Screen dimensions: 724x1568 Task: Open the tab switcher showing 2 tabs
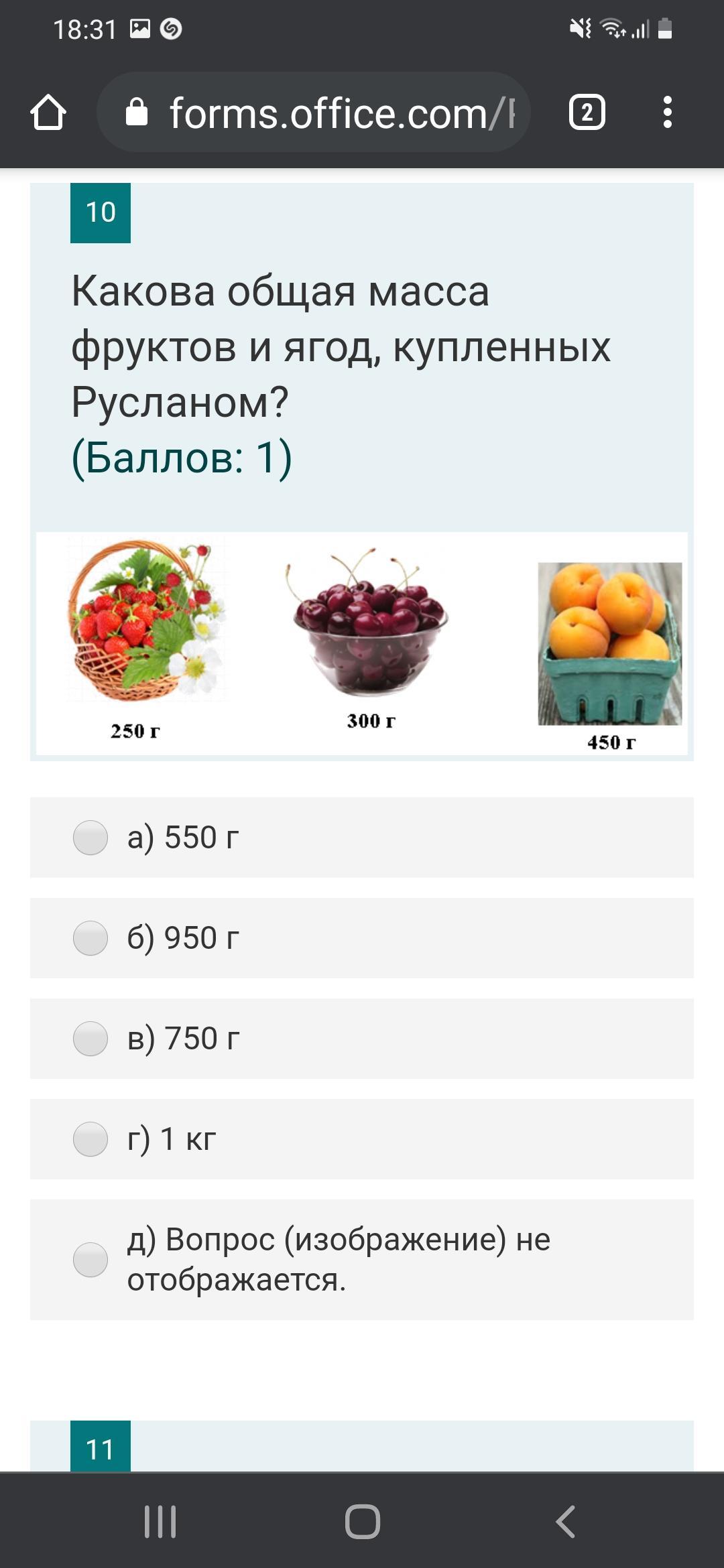[587, 113]
